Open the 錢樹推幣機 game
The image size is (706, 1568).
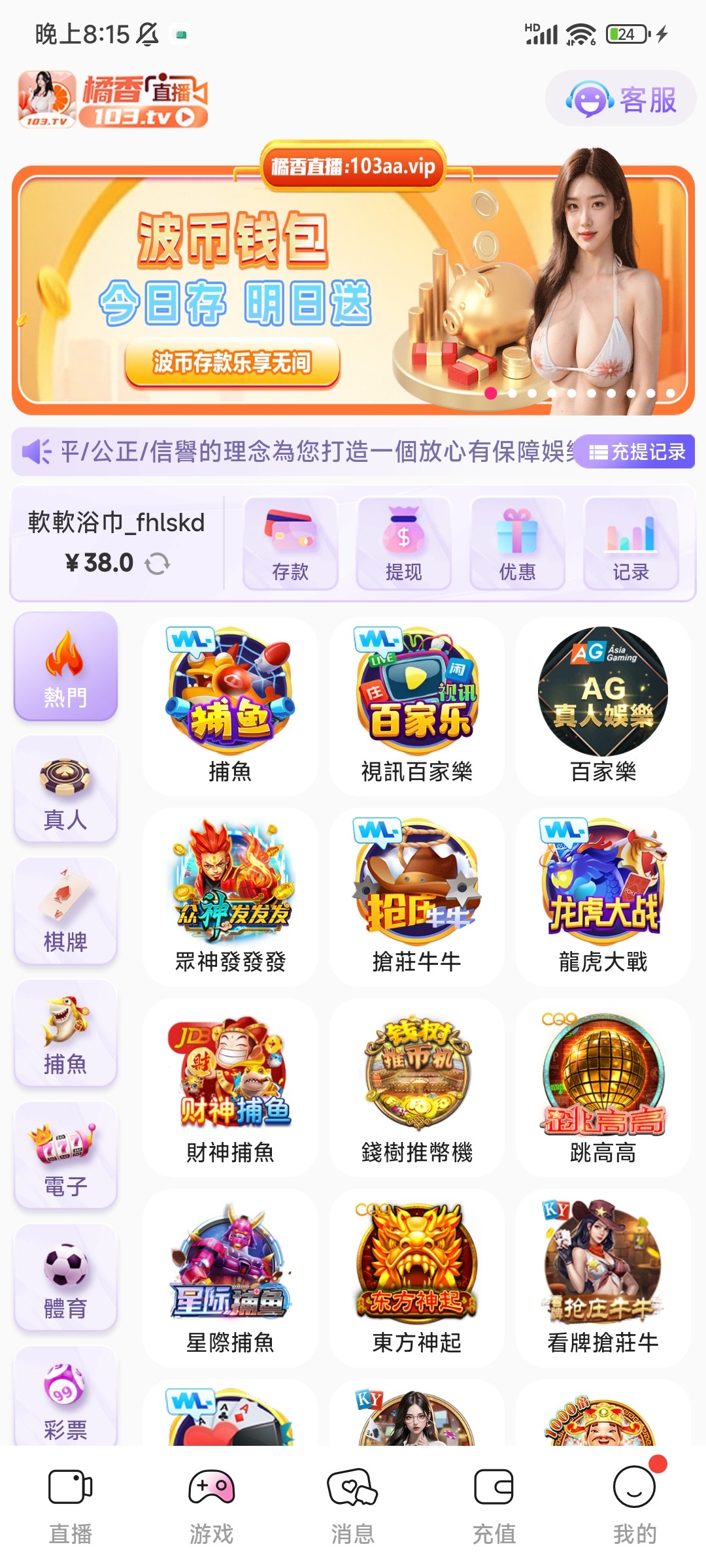[x=416, y=1087]
